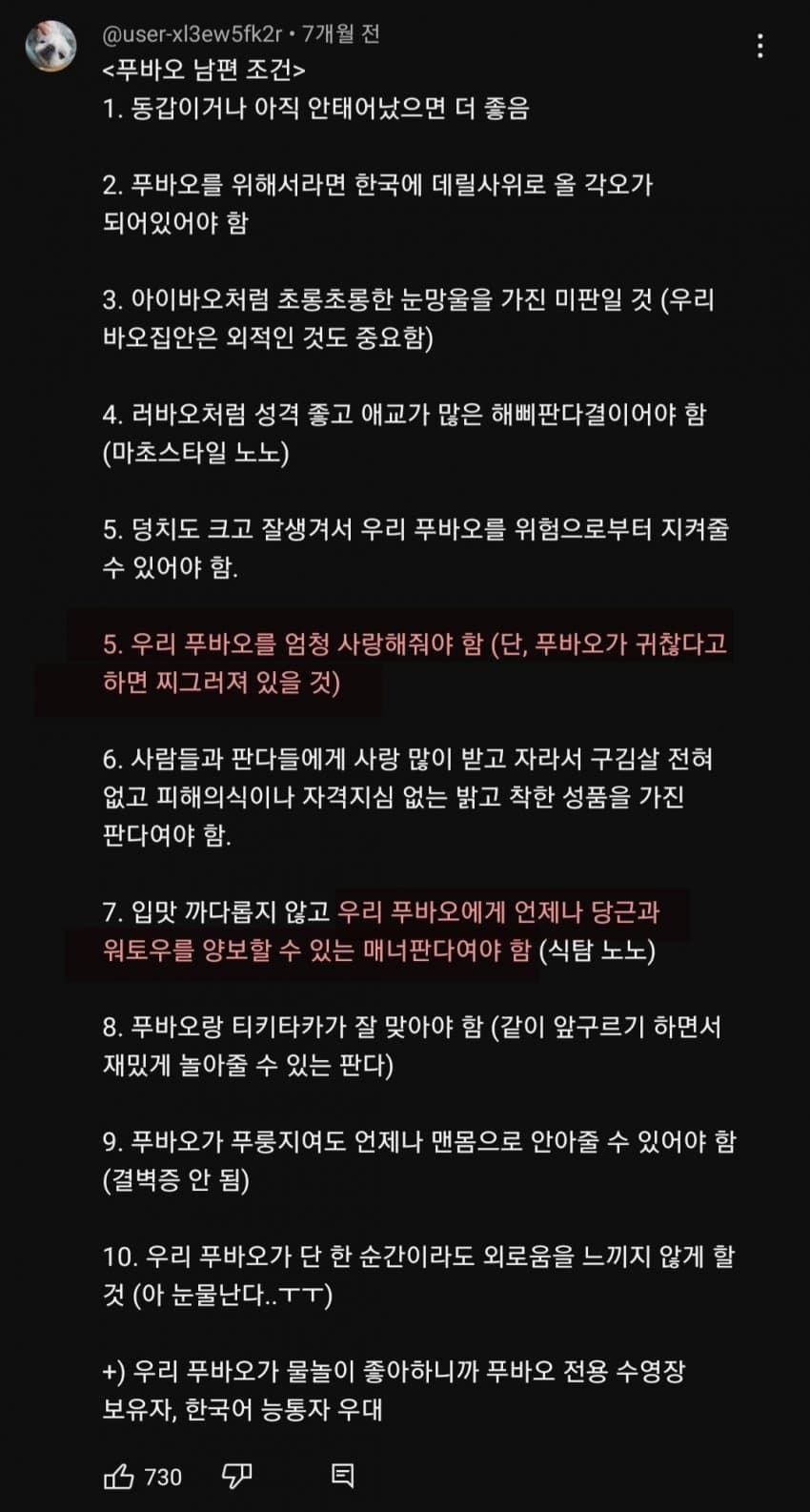Like this comment with 730 likes
The width and height of the screenshot is (810, 1512).
coord(119,1477)
